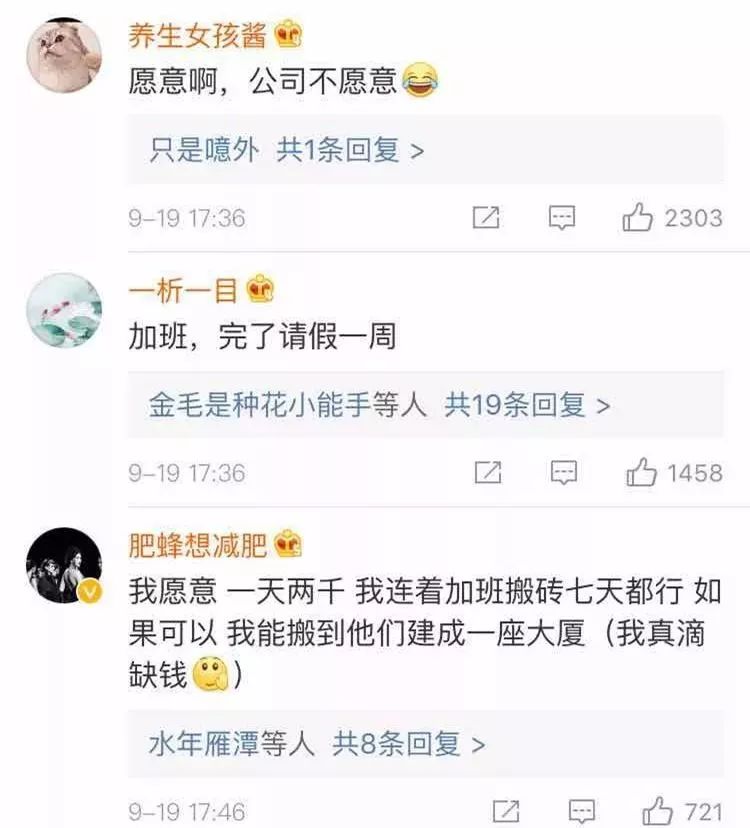Repost the comment by 一析一目
Screen dimensions: 750x828
point(487,472)
